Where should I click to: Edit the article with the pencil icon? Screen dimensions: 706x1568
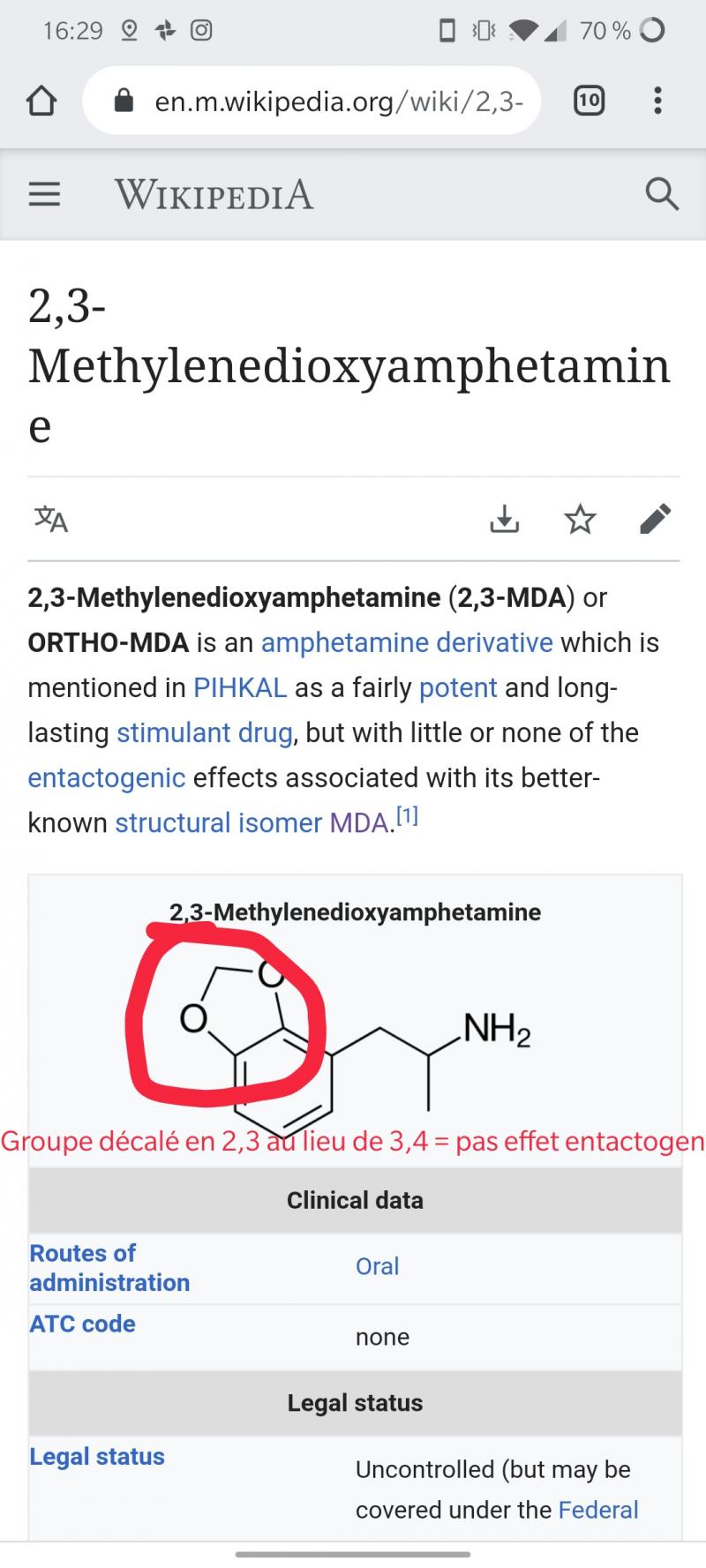655,519
